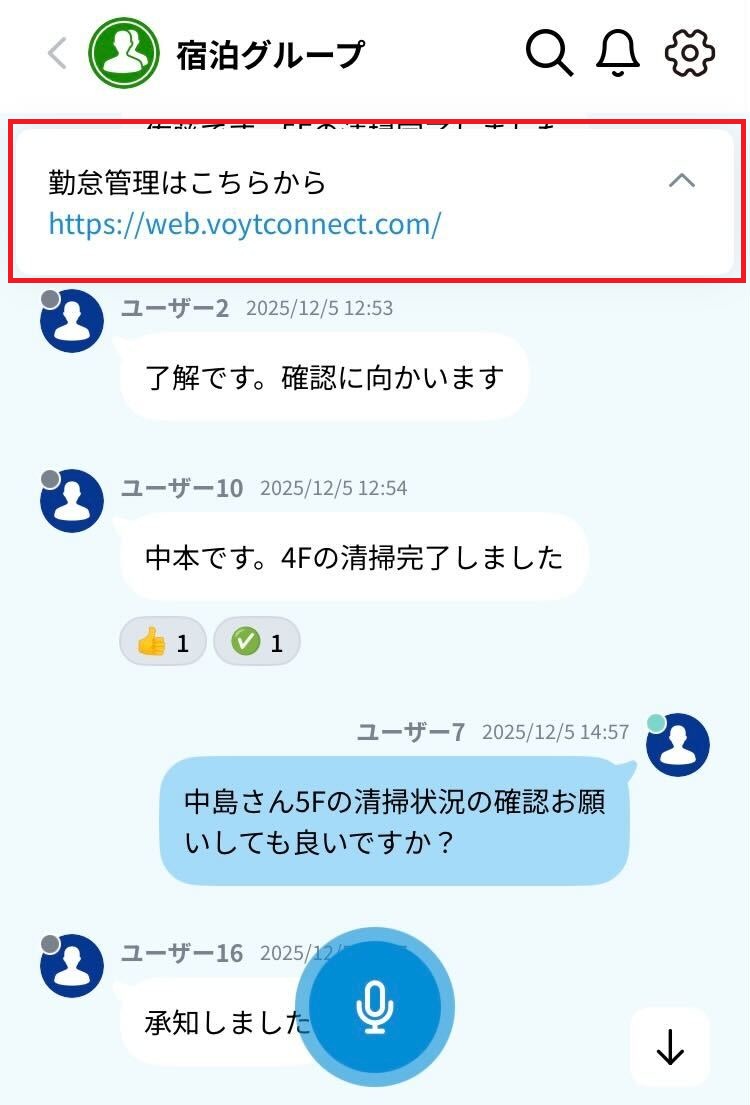Image resolution: width=750 pixels, height=1105 pixels.
Task: Open the web.voytconnect.com link
Action: pyautogui.click(x=244, y=223)
